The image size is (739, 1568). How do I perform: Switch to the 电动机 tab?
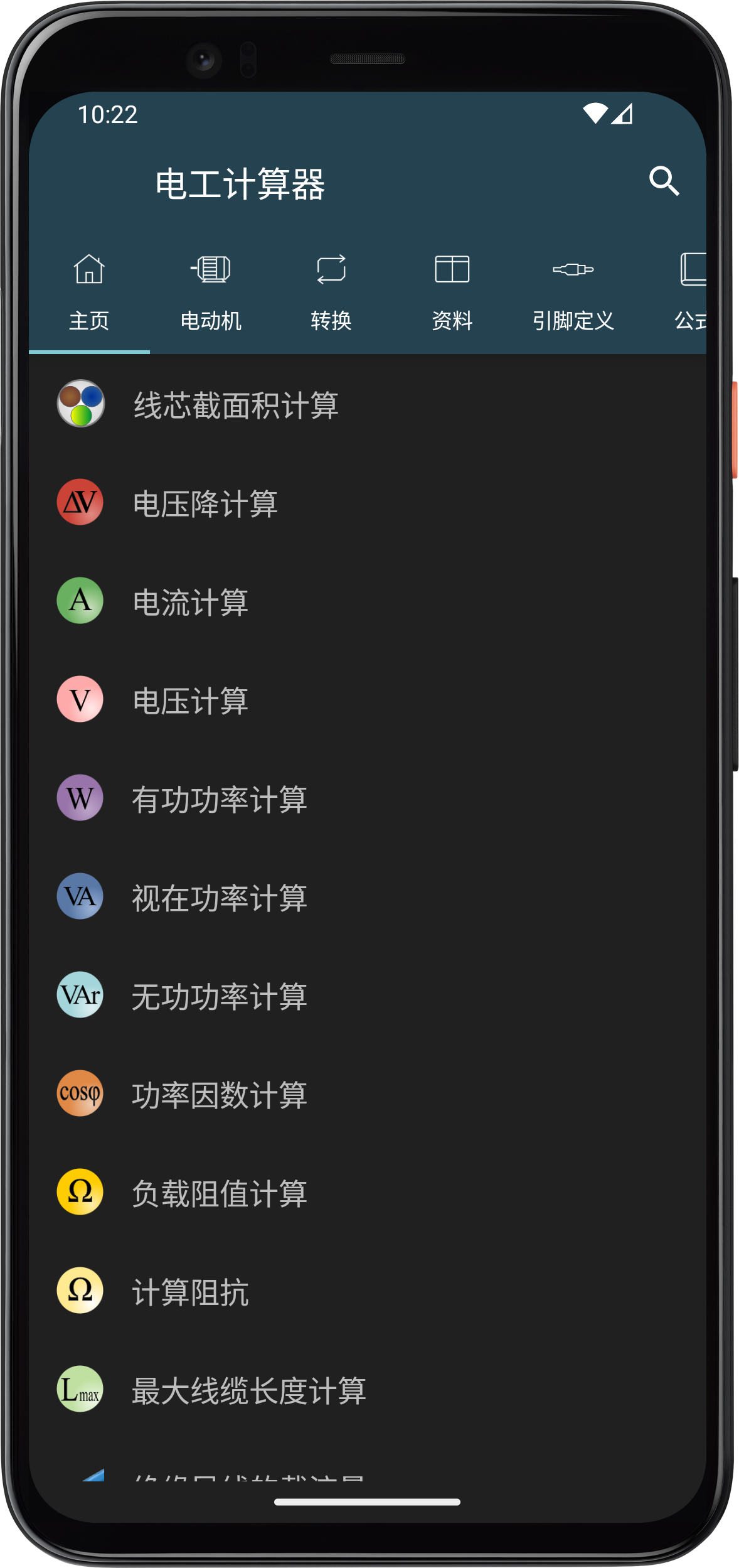(211, 293)
